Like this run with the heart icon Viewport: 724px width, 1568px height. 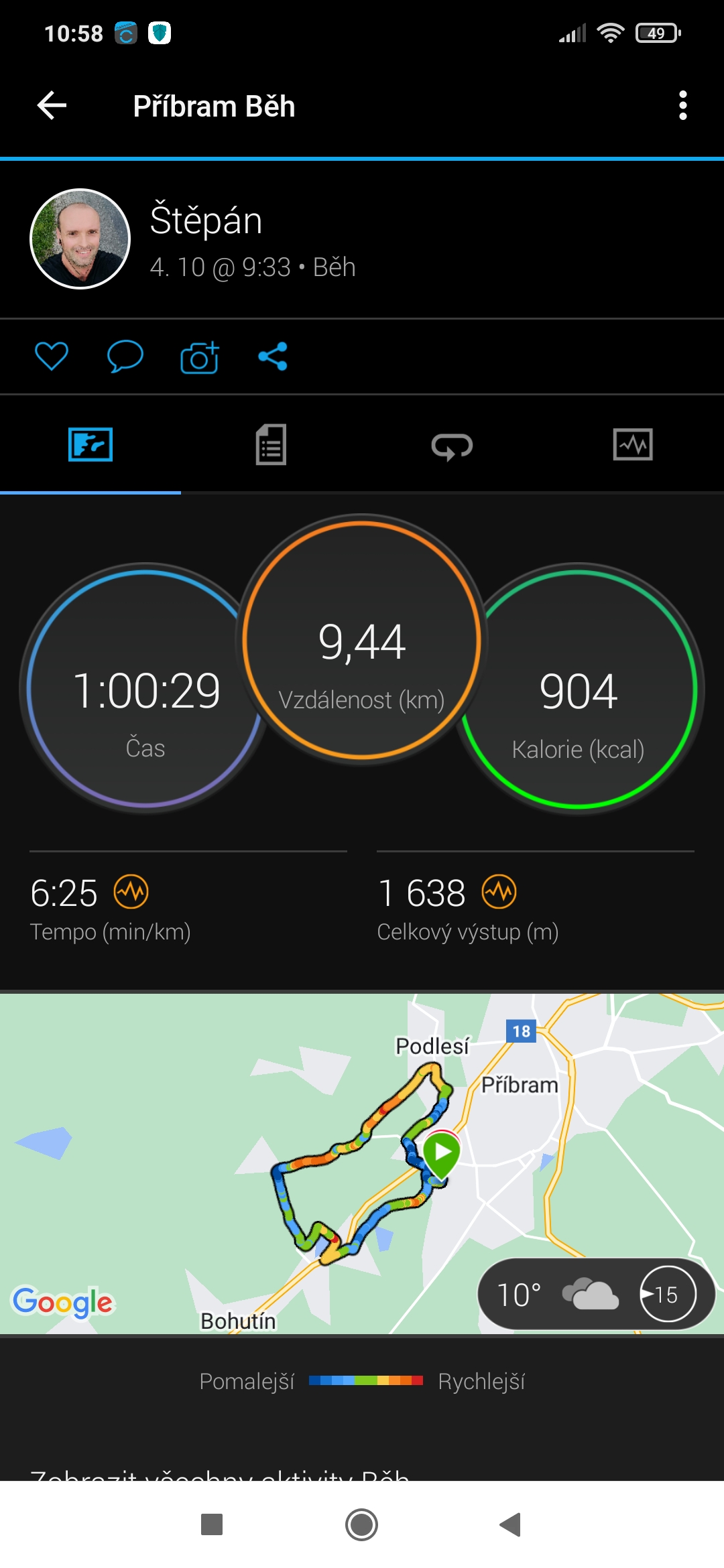pos(52,356)
